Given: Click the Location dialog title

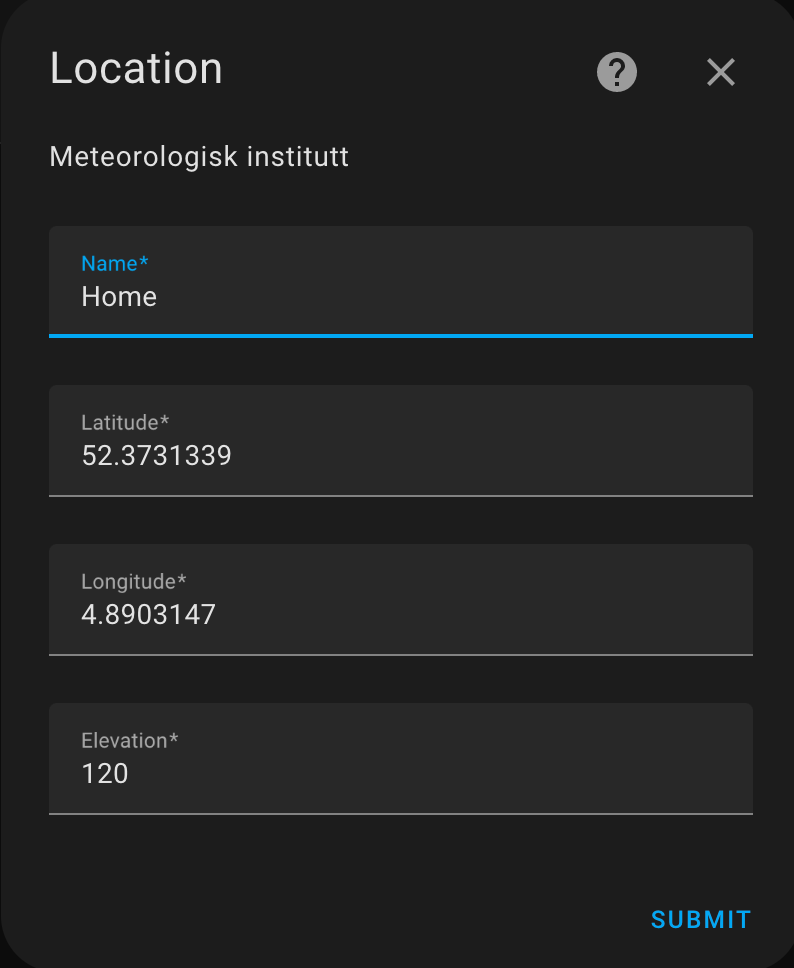Looking at the screenshot, I should [x=136, y=68].
